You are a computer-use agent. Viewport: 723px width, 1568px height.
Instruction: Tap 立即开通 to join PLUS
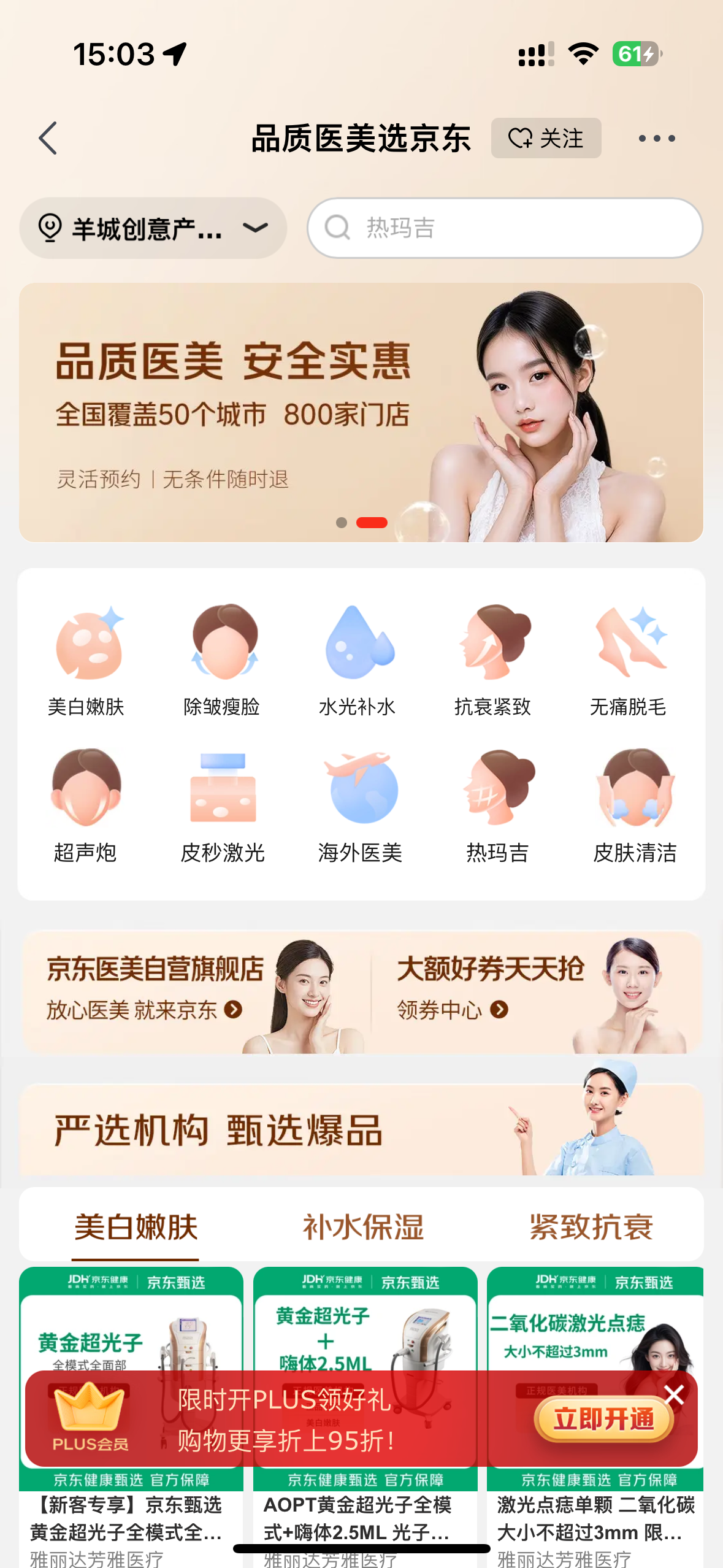coord(603,1419)
